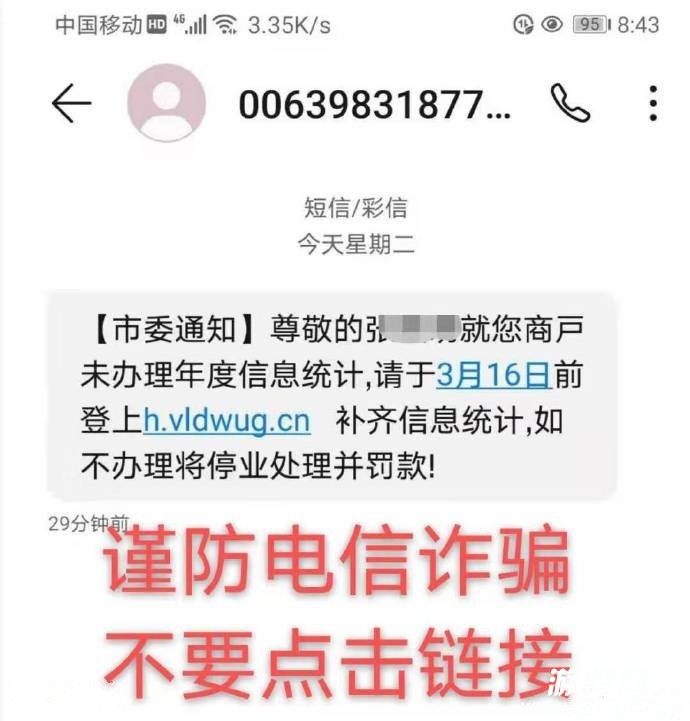Viewport: 690px width, 721px height.
Task: Open the h.vldwug.cn link
Action: click(x=225, y=421)
